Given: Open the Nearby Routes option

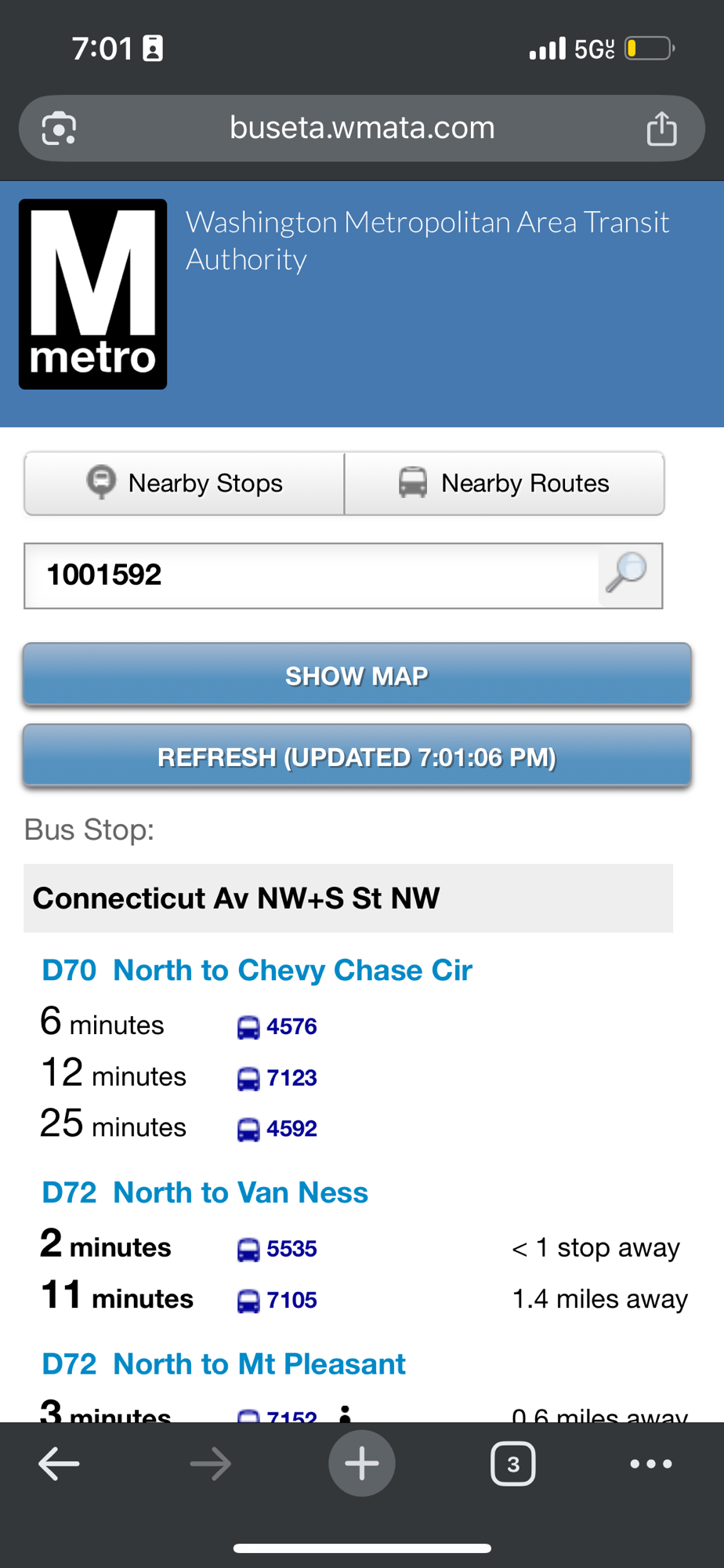Looking at the screenshot, I should [505, 483].
